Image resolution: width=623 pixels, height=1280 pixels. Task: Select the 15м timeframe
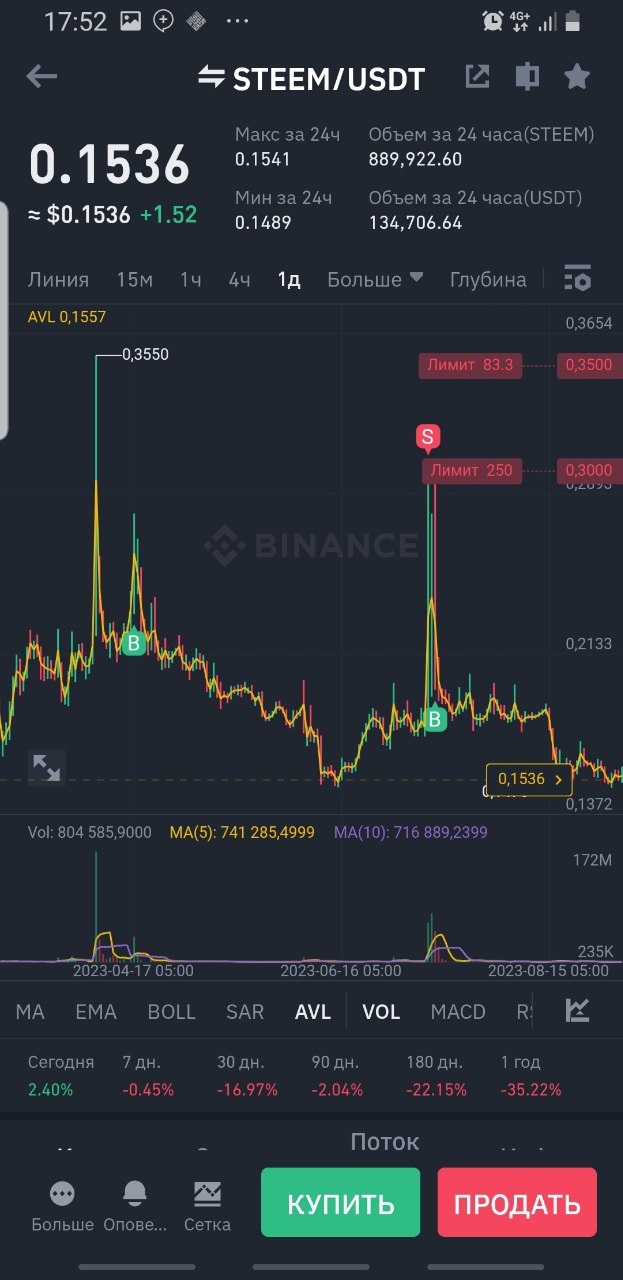click(x=134, y=280)
